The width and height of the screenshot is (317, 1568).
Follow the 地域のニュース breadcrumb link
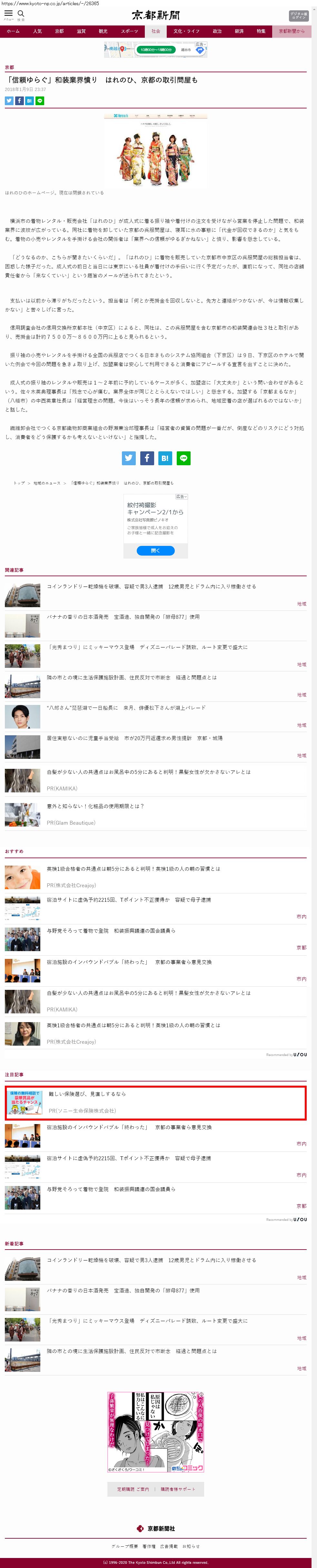[47, 483]
